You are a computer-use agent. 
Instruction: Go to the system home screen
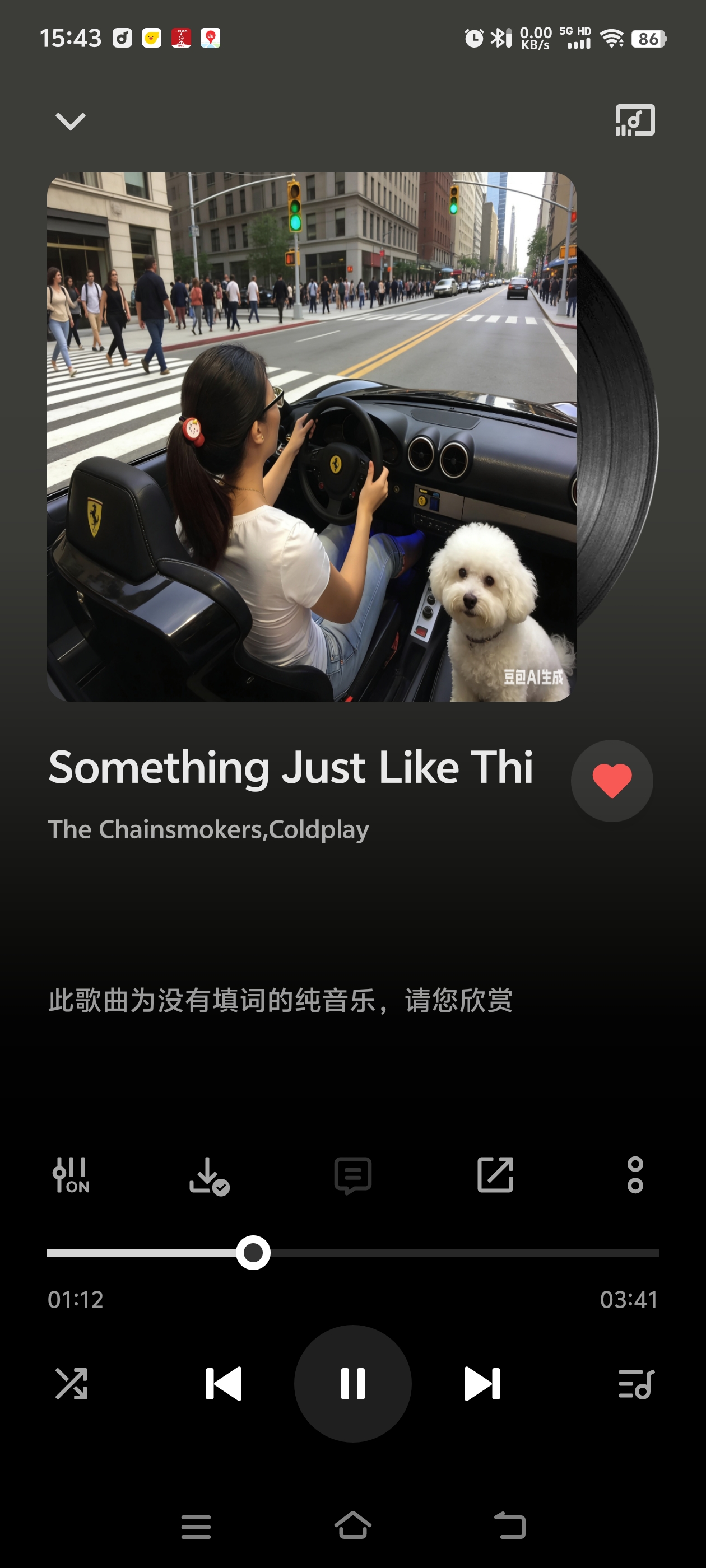[x=352, y=1525]
